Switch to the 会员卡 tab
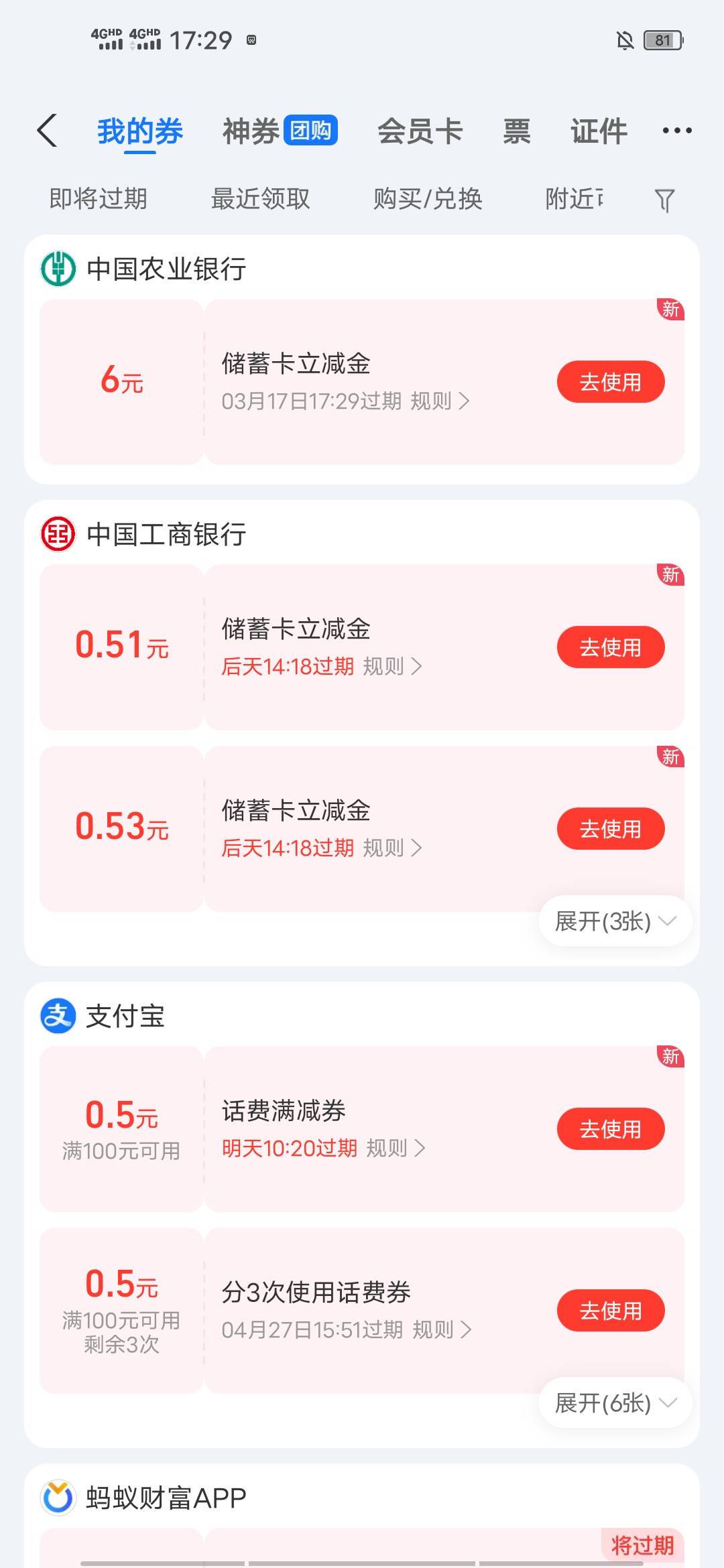Viewport: 724px width, 1568px height. click(x=420, y=131)
